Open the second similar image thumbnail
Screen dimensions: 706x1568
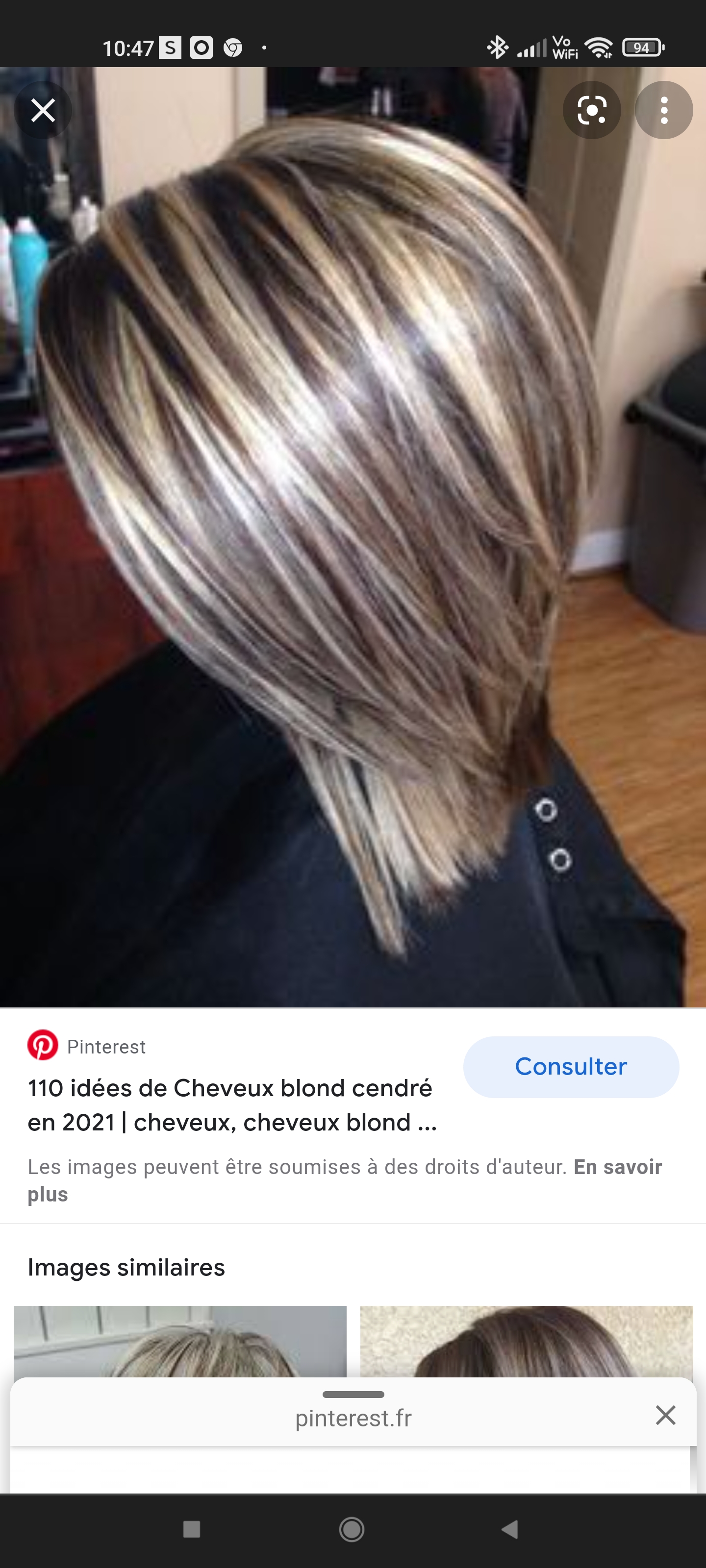pos(526,1340)
